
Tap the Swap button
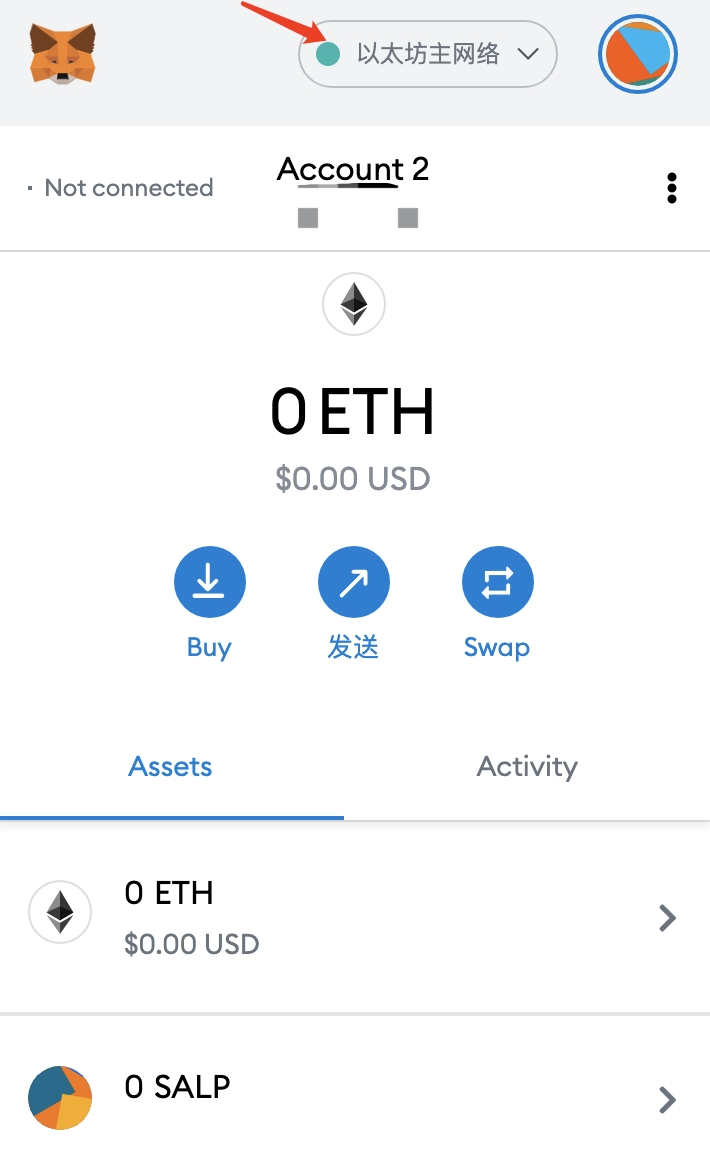[x=497, y=581]
